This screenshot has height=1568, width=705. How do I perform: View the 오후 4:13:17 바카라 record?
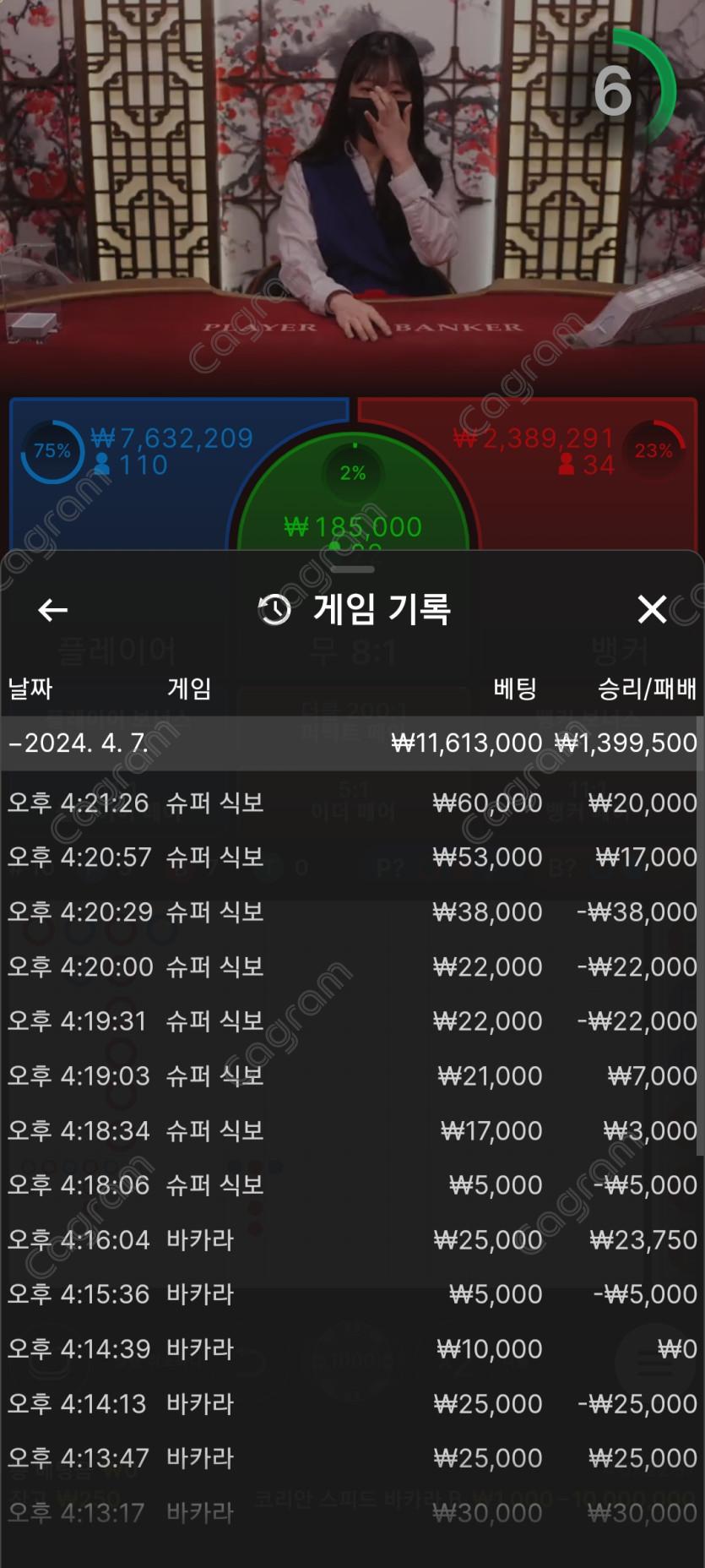tap(351, 1513)
